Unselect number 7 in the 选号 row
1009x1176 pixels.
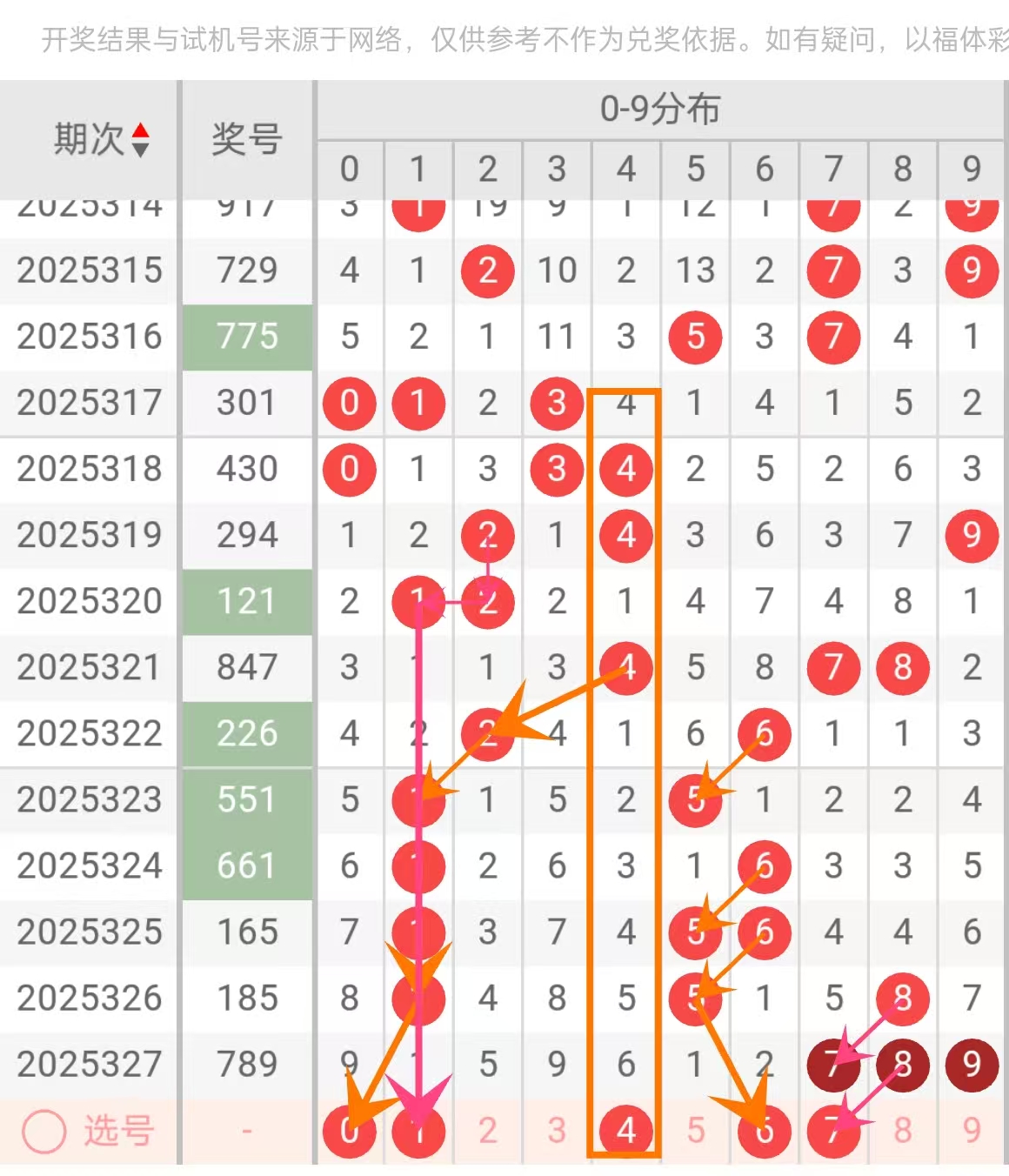(833, 1131)
